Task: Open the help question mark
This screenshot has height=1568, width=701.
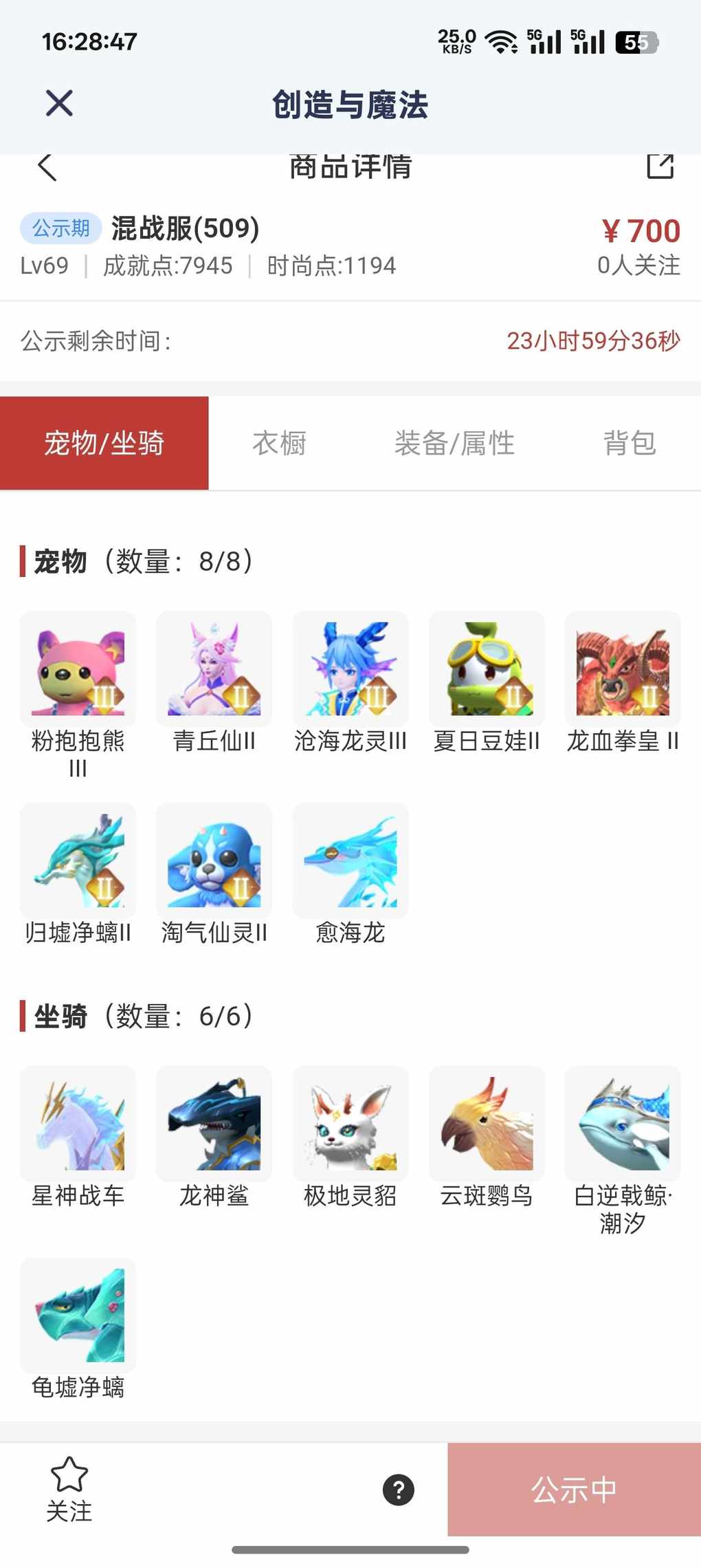Action: tap(399, 1490)
